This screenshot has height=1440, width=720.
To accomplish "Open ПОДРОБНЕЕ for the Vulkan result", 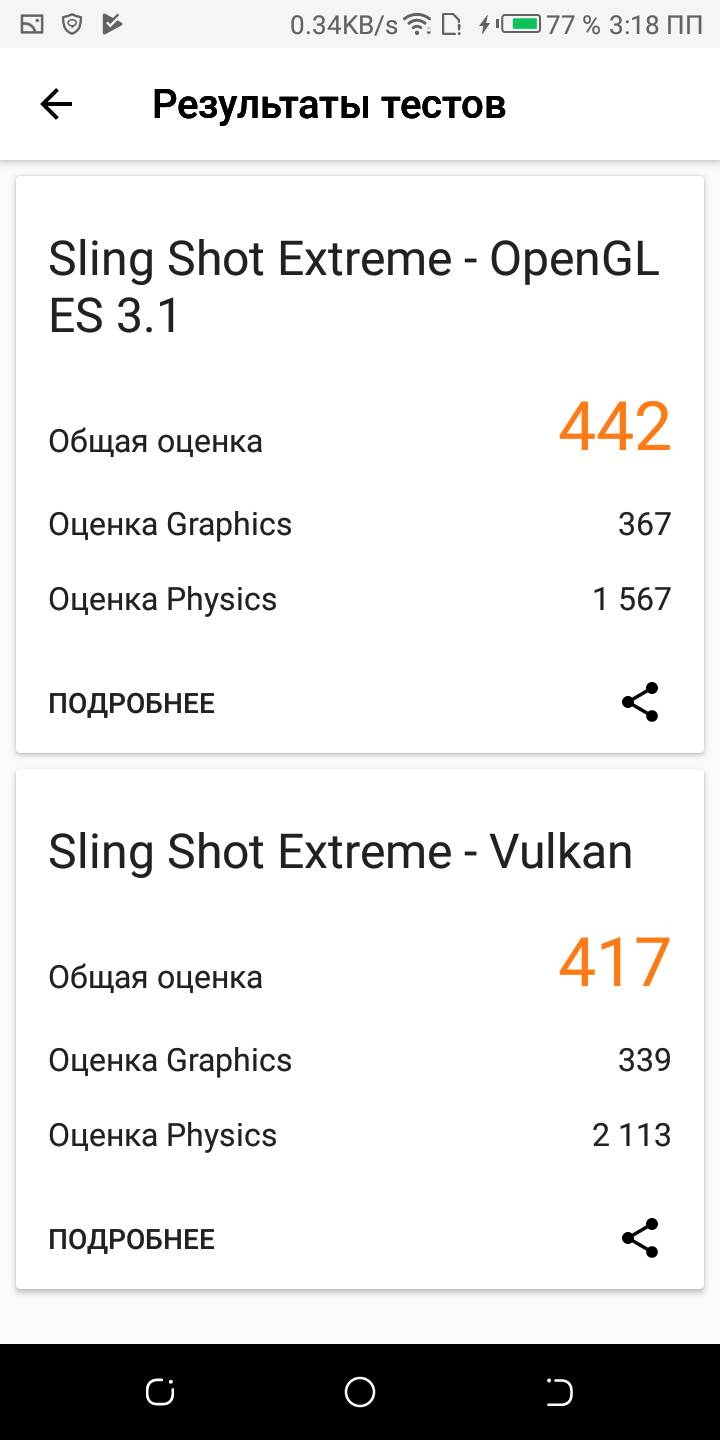I will pyautogui.click(x=132, y=1239).
